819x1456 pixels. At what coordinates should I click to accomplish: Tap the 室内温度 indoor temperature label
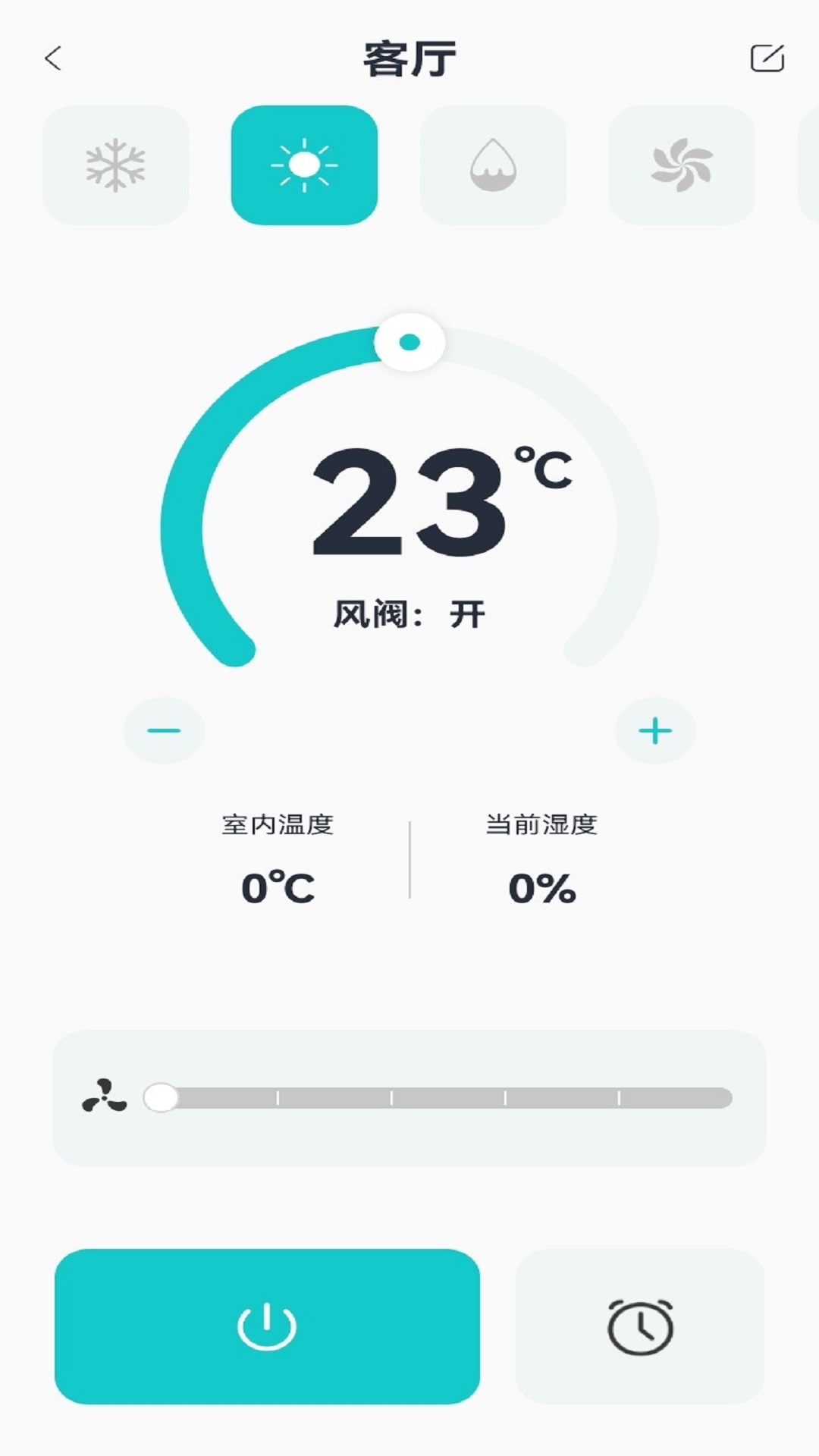(x=277, y=827)
